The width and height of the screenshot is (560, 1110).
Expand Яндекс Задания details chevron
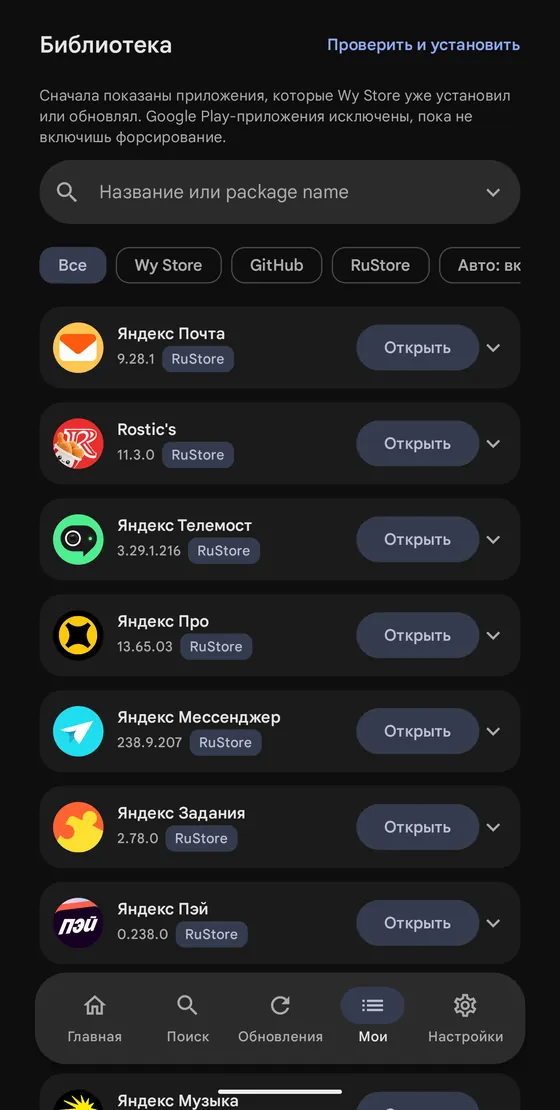coord(493,827)
